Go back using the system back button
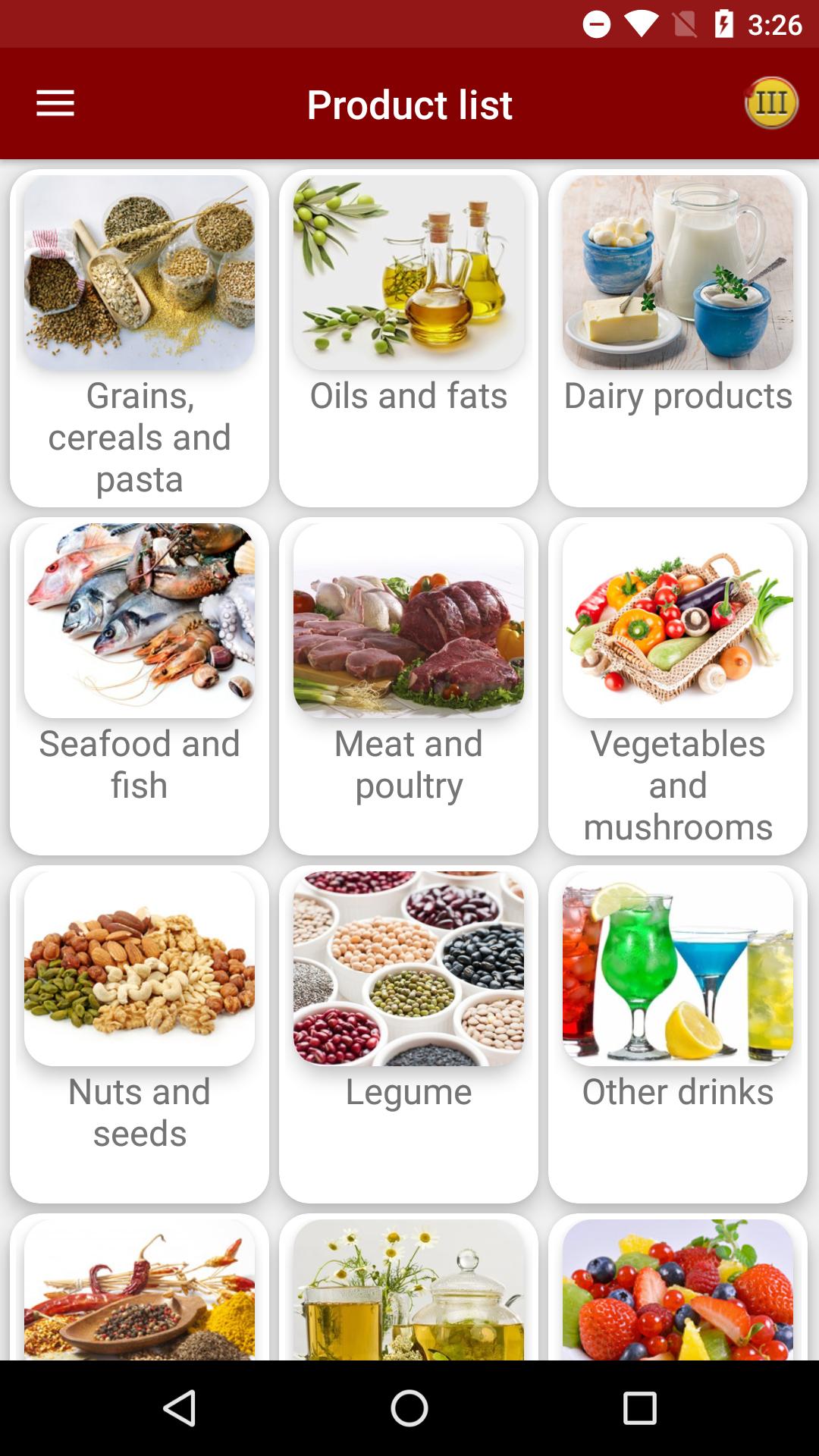The width and height of the screenshot is (819, 1456). [180, 1408]
